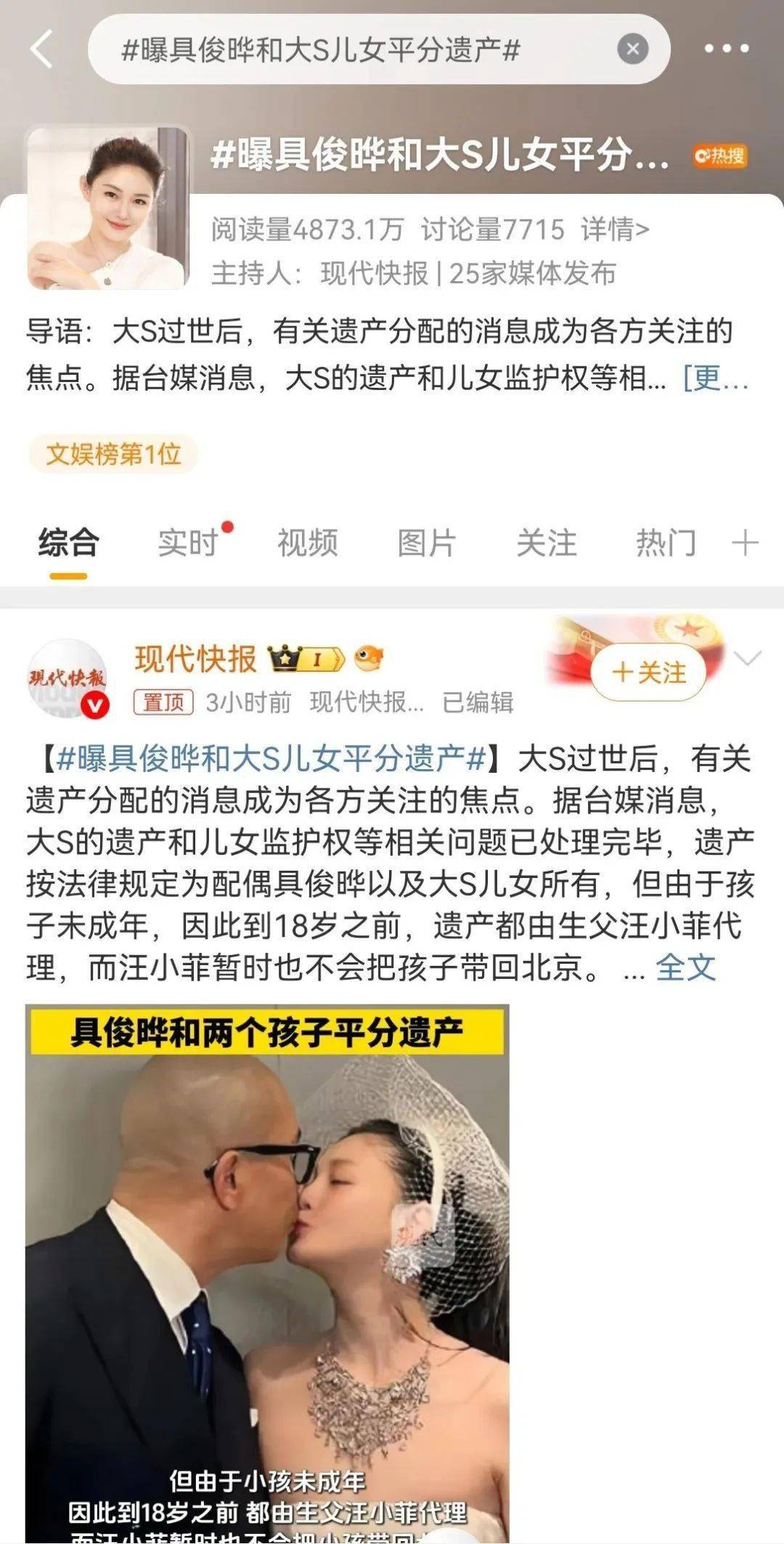Screen dimensions: 784x1544
Task: Select the 综合 tab
Action: (x=68, y=543)
